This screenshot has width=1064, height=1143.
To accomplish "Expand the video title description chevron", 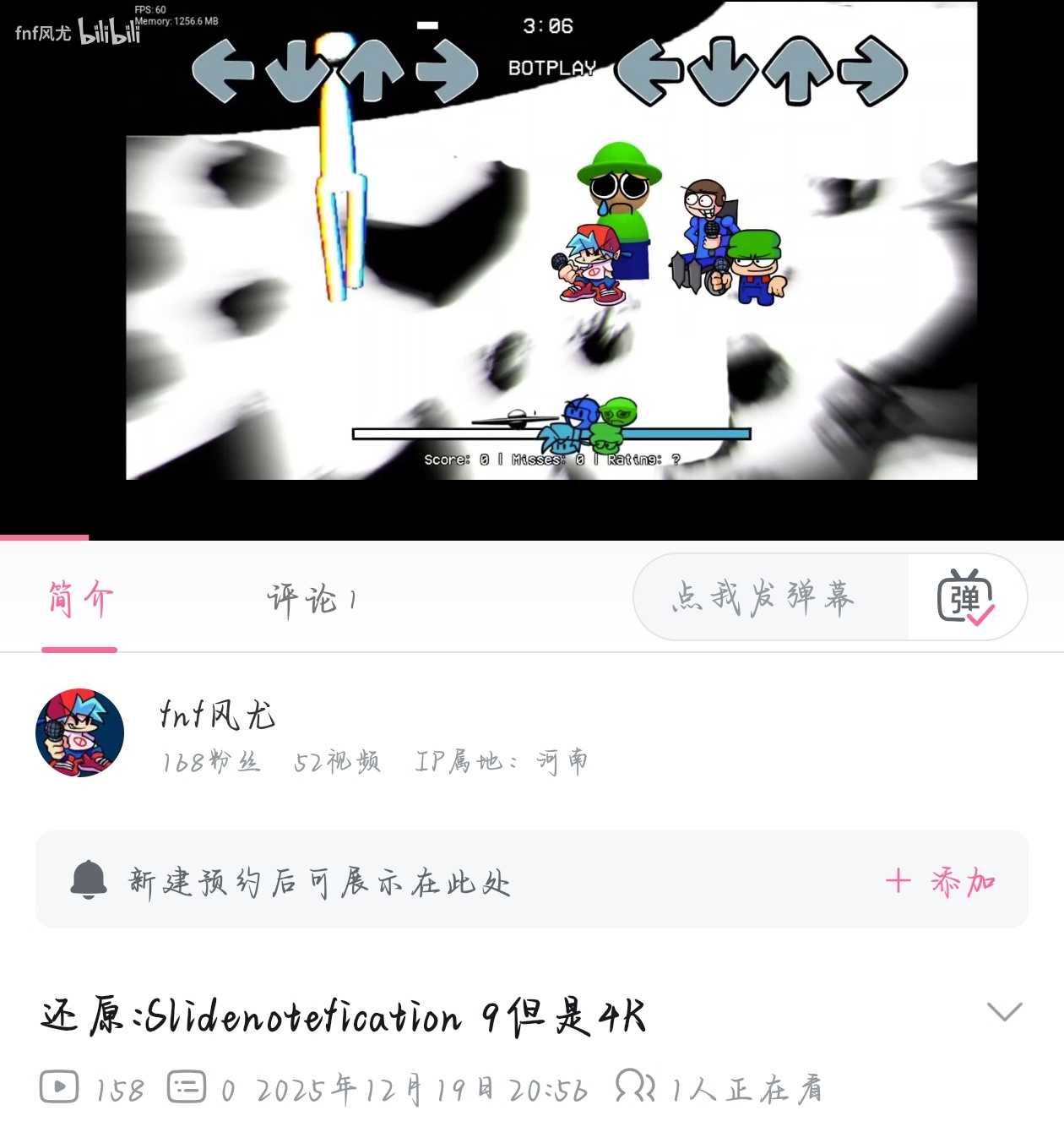I will tap(1004, 1011).
